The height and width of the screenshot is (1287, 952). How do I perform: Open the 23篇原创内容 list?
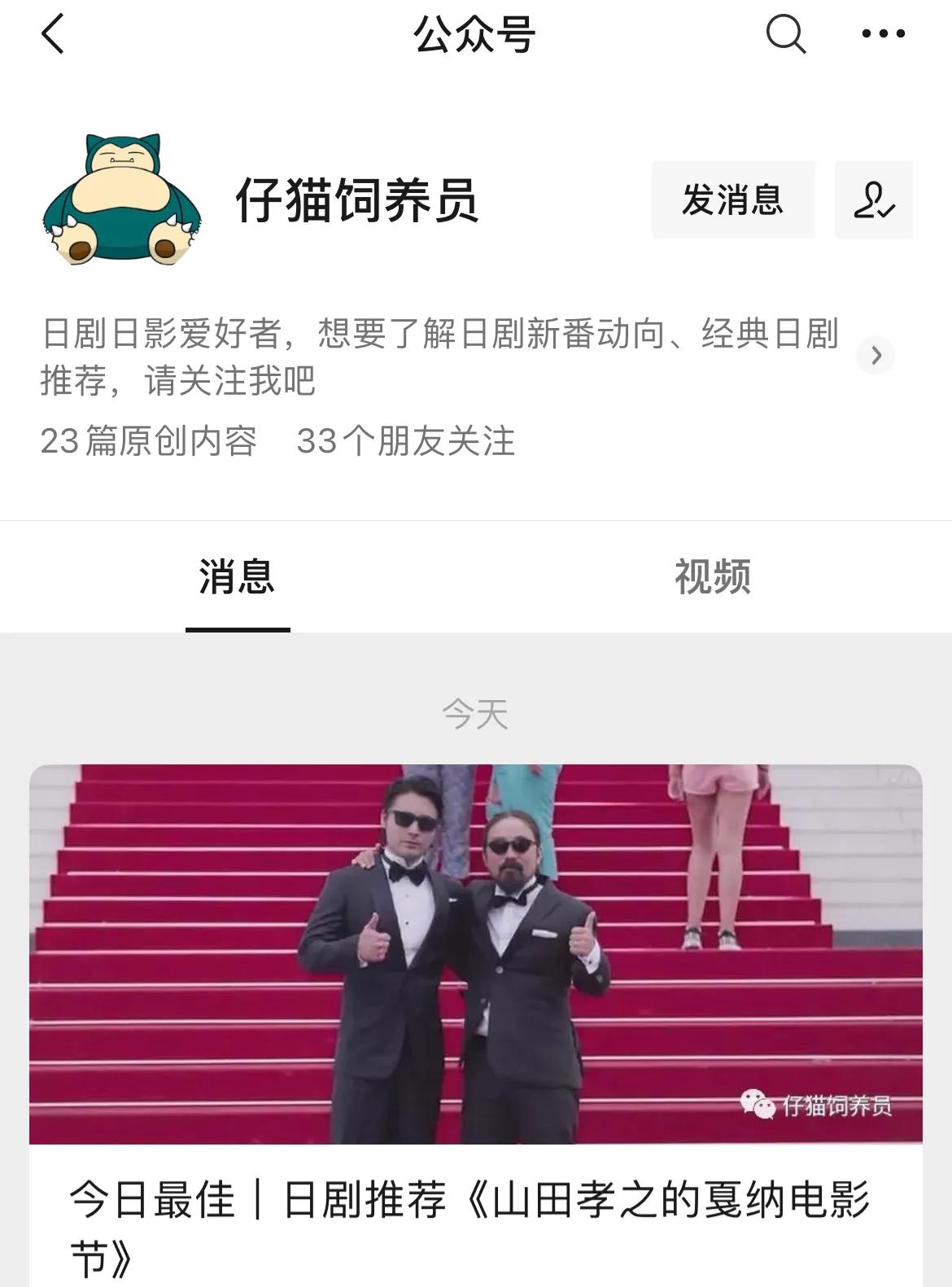[148, 441]
